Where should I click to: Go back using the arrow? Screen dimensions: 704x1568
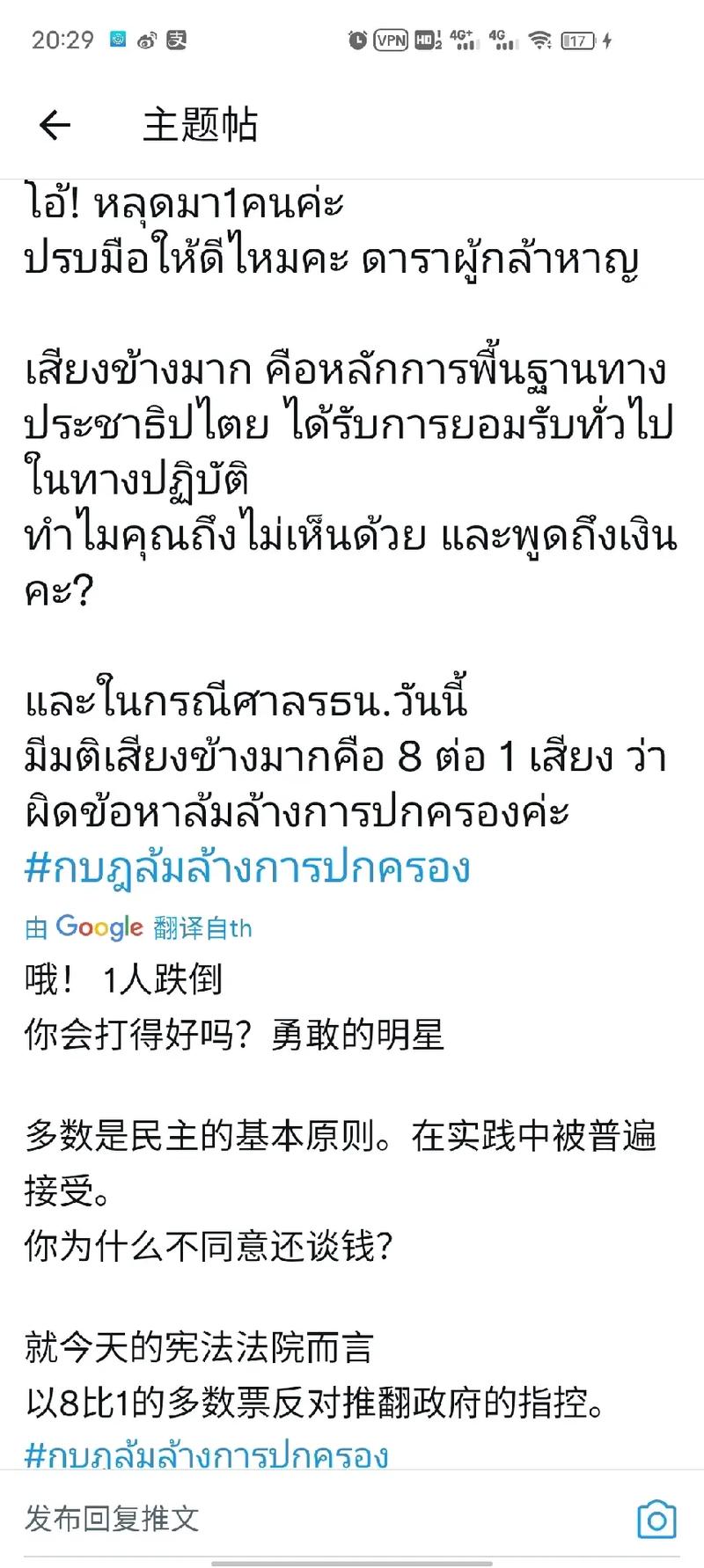click(x=55, y=126)
